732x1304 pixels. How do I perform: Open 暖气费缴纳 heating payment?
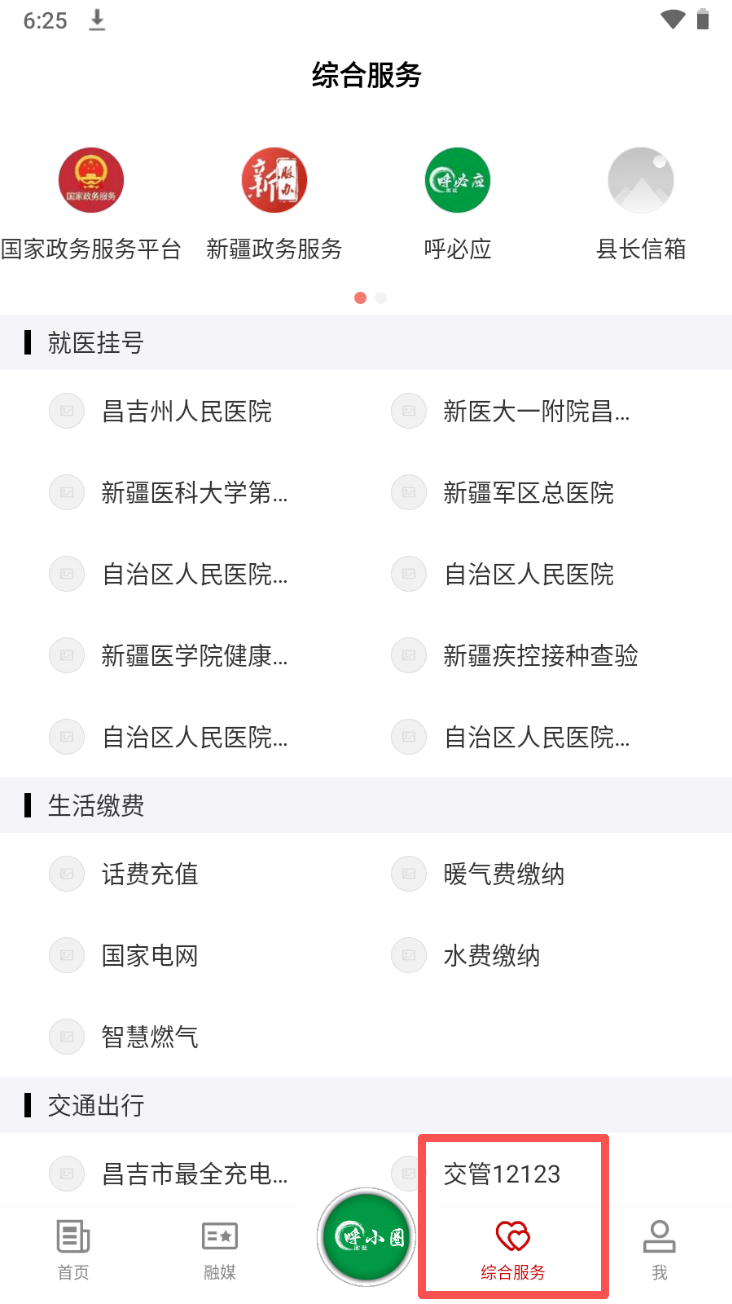click(x=504, y=874)
